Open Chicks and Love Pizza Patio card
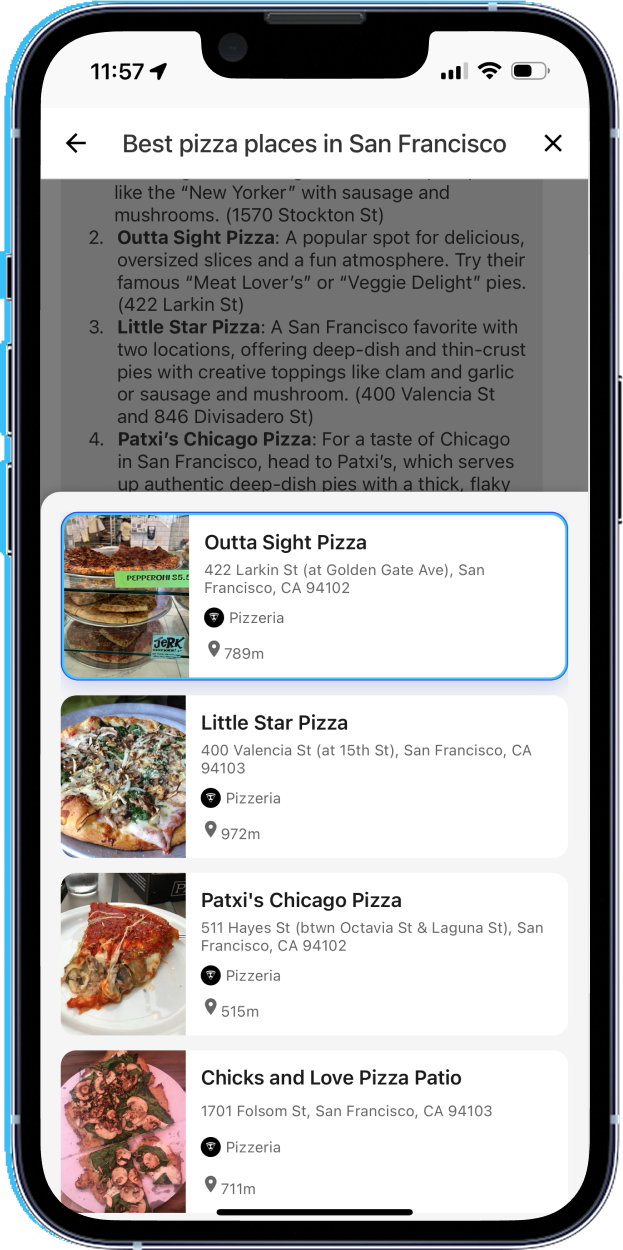 coord(314,1130)
